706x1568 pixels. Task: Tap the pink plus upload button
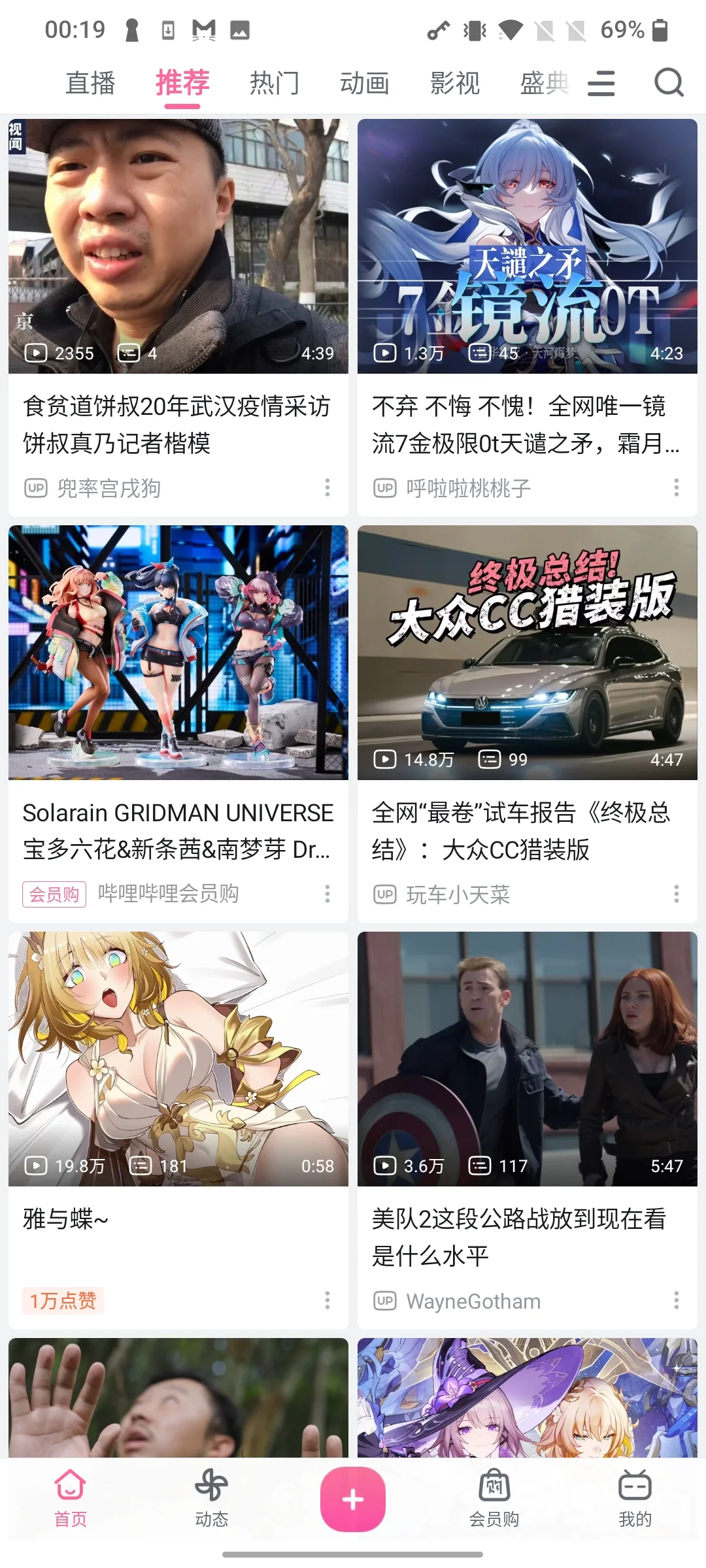tap(353, 1499)
